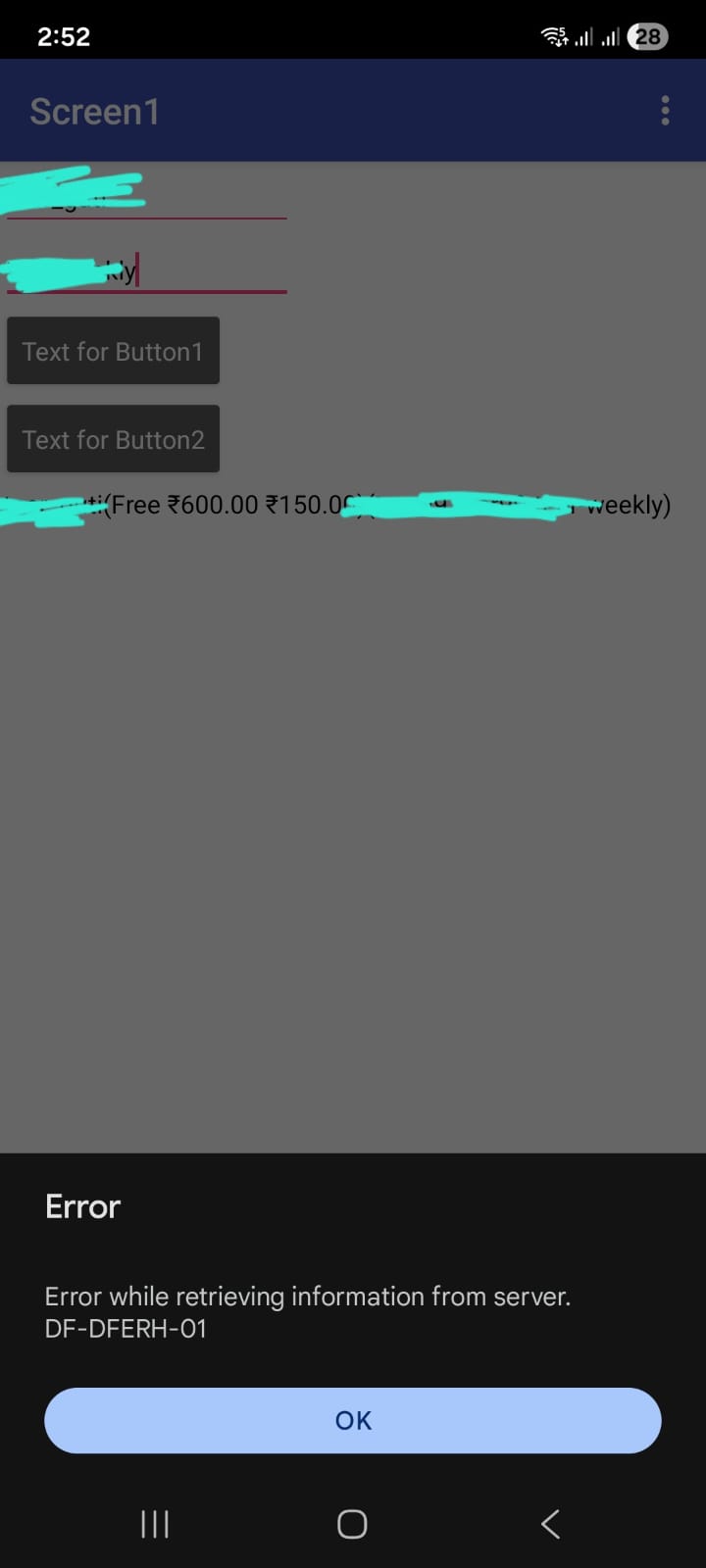Go back with the system back button

tap(551, 1524)
